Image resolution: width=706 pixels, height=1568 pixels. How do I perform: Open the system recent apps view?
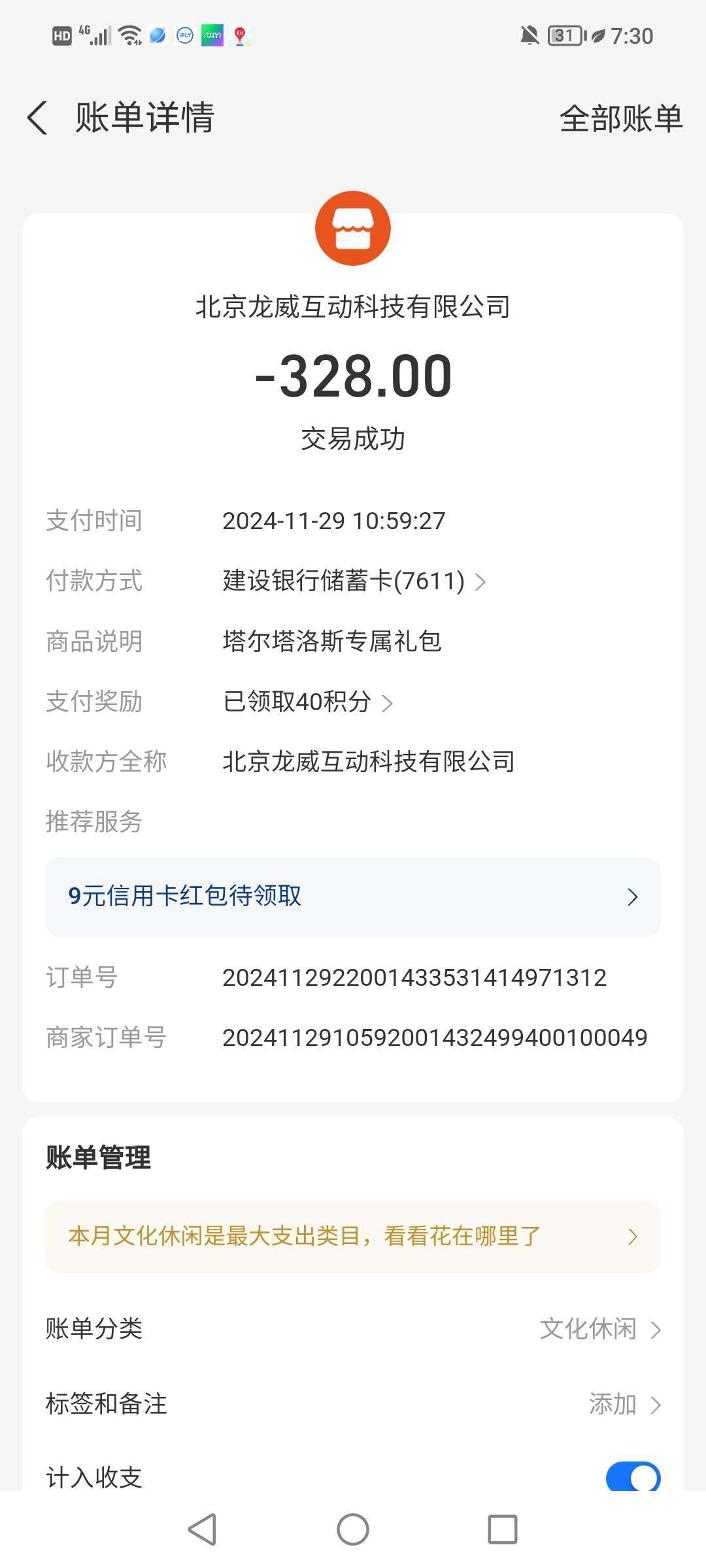(502, 1529)
